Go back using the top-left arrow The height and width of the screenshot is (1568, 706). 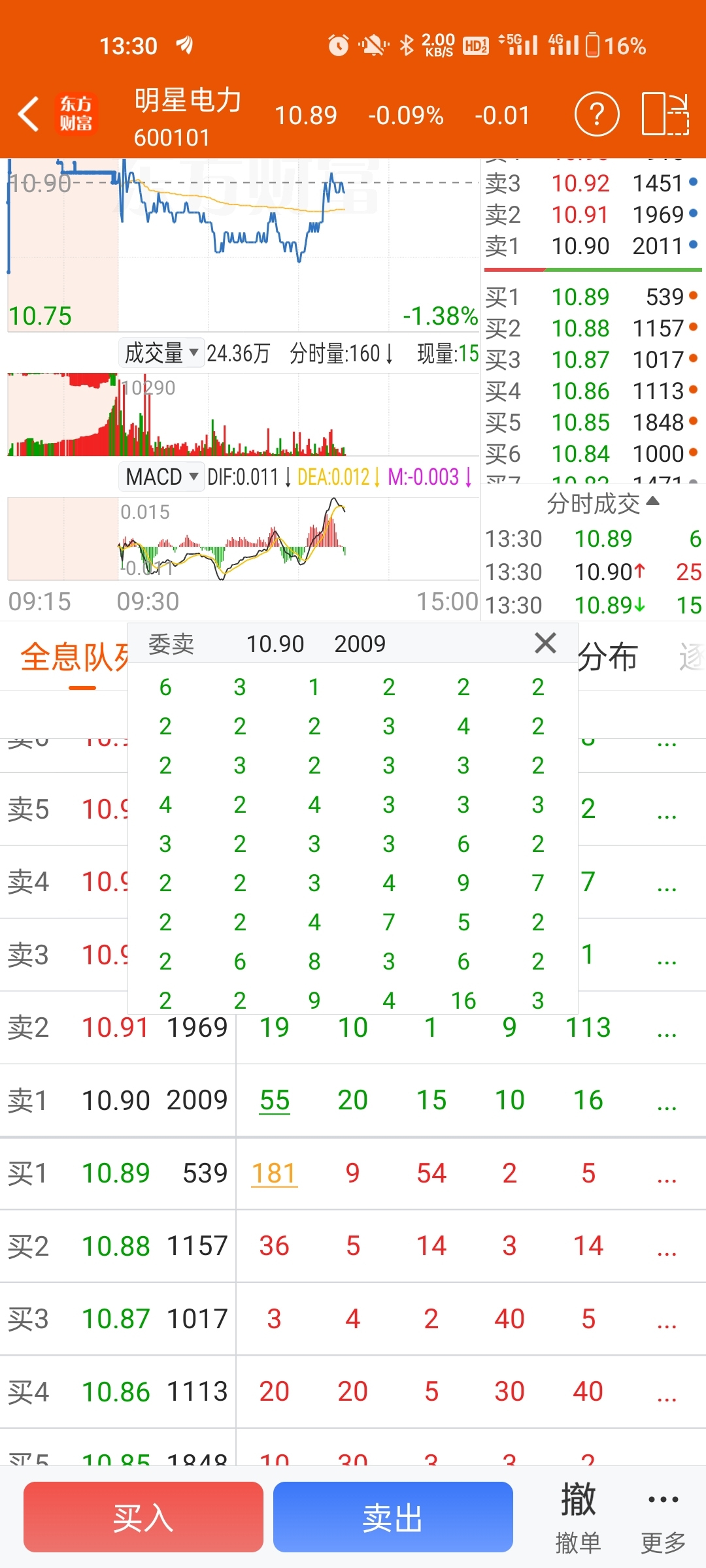tap(28, 114)
